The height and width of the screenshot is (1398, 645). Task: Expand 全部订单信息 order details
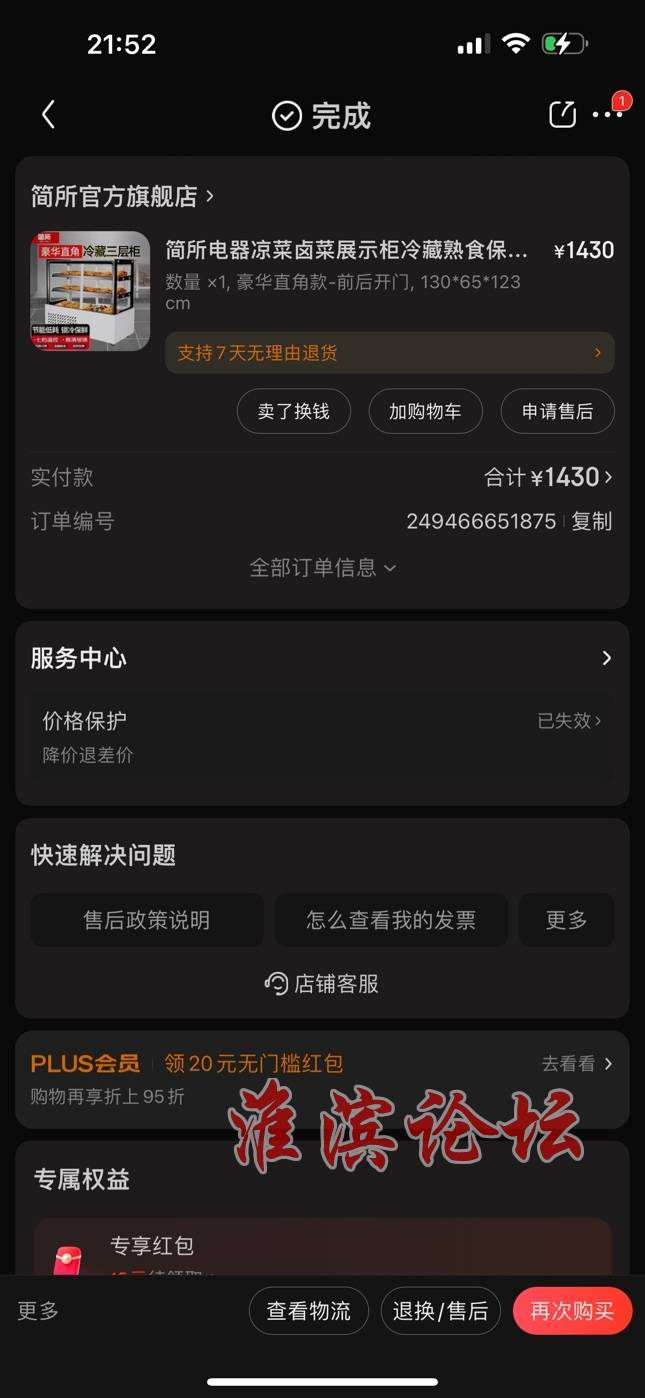322,568
